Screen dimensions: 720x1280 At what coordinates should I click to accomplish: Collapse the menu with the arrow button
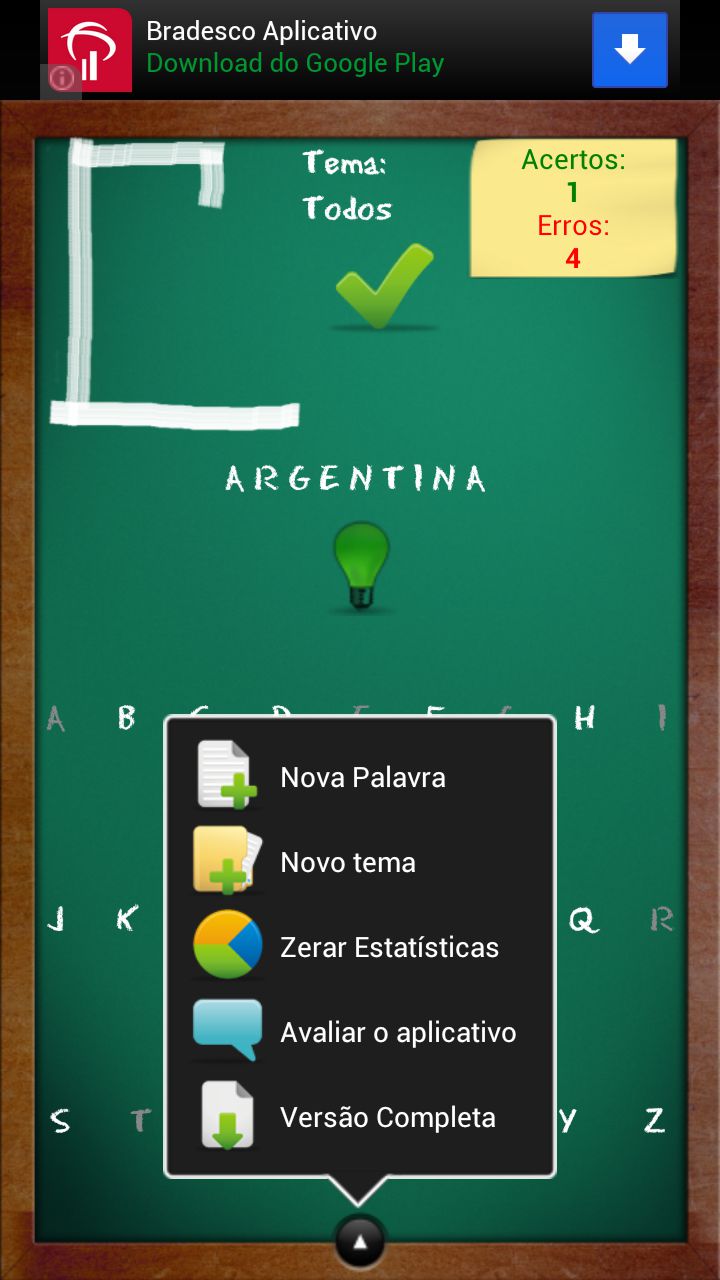tap(360, 1243)
